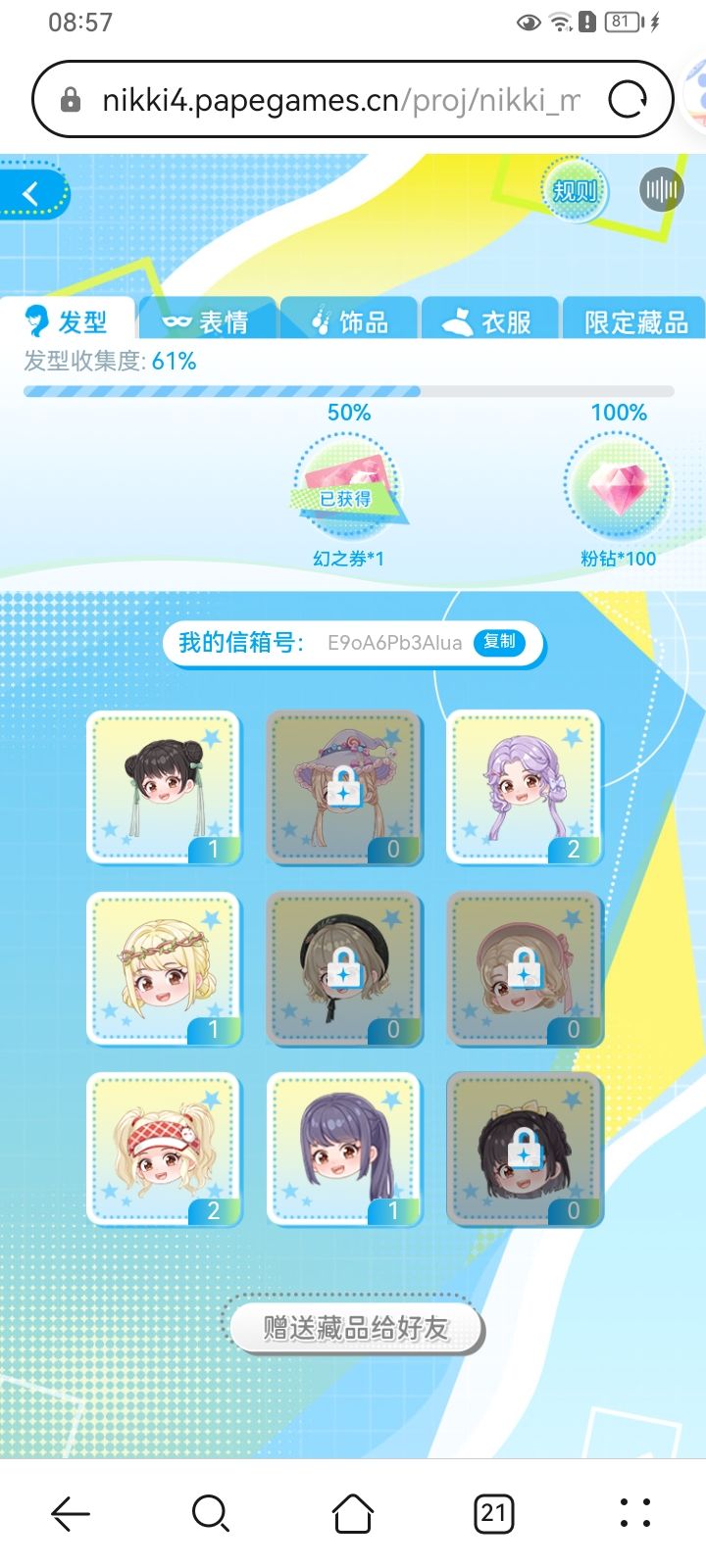This screenshot has height=1568, width=706.
Task: Select the purple twin-braid hairstyle thumbnail
Action: (525, 789)
